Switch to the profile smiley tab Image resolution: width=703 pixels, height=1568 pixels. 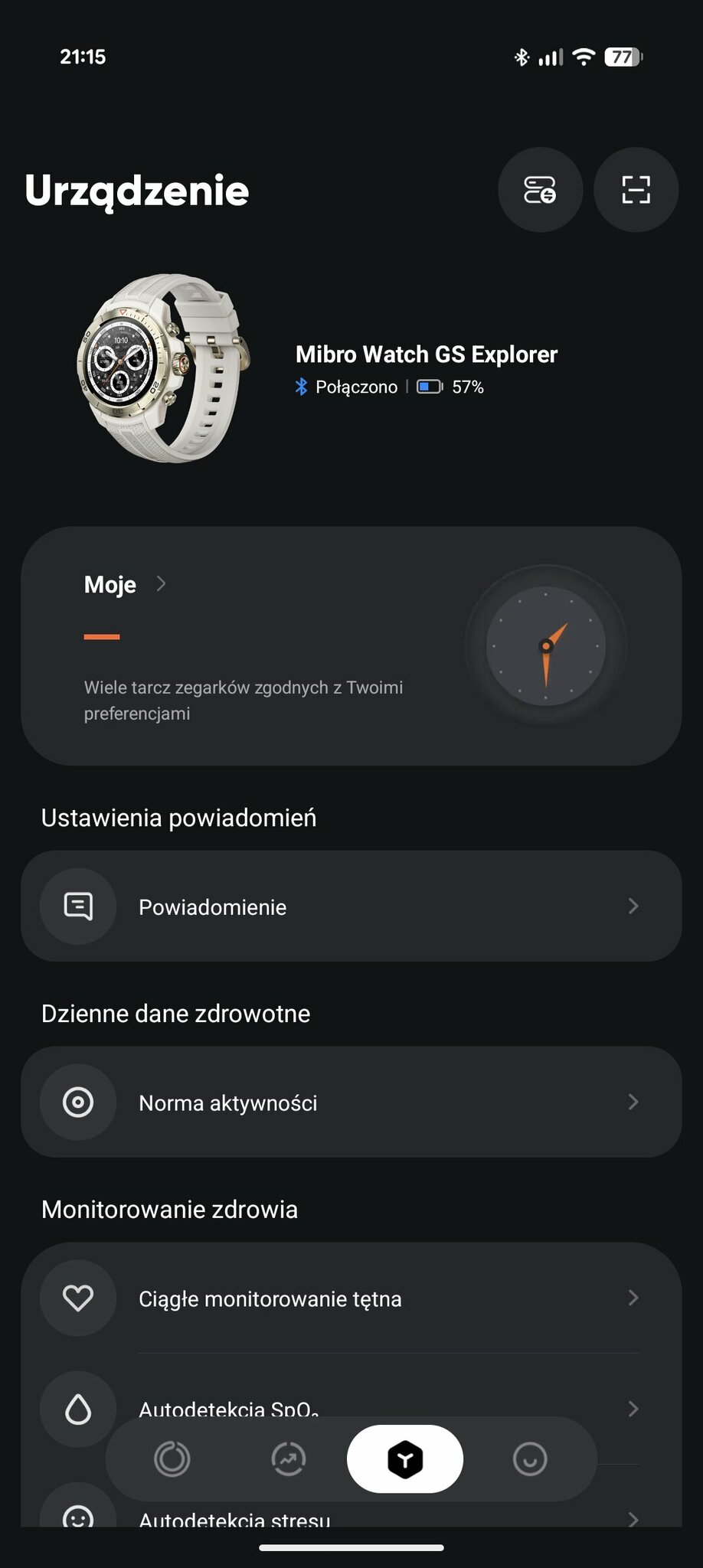tap(529, 1459)
